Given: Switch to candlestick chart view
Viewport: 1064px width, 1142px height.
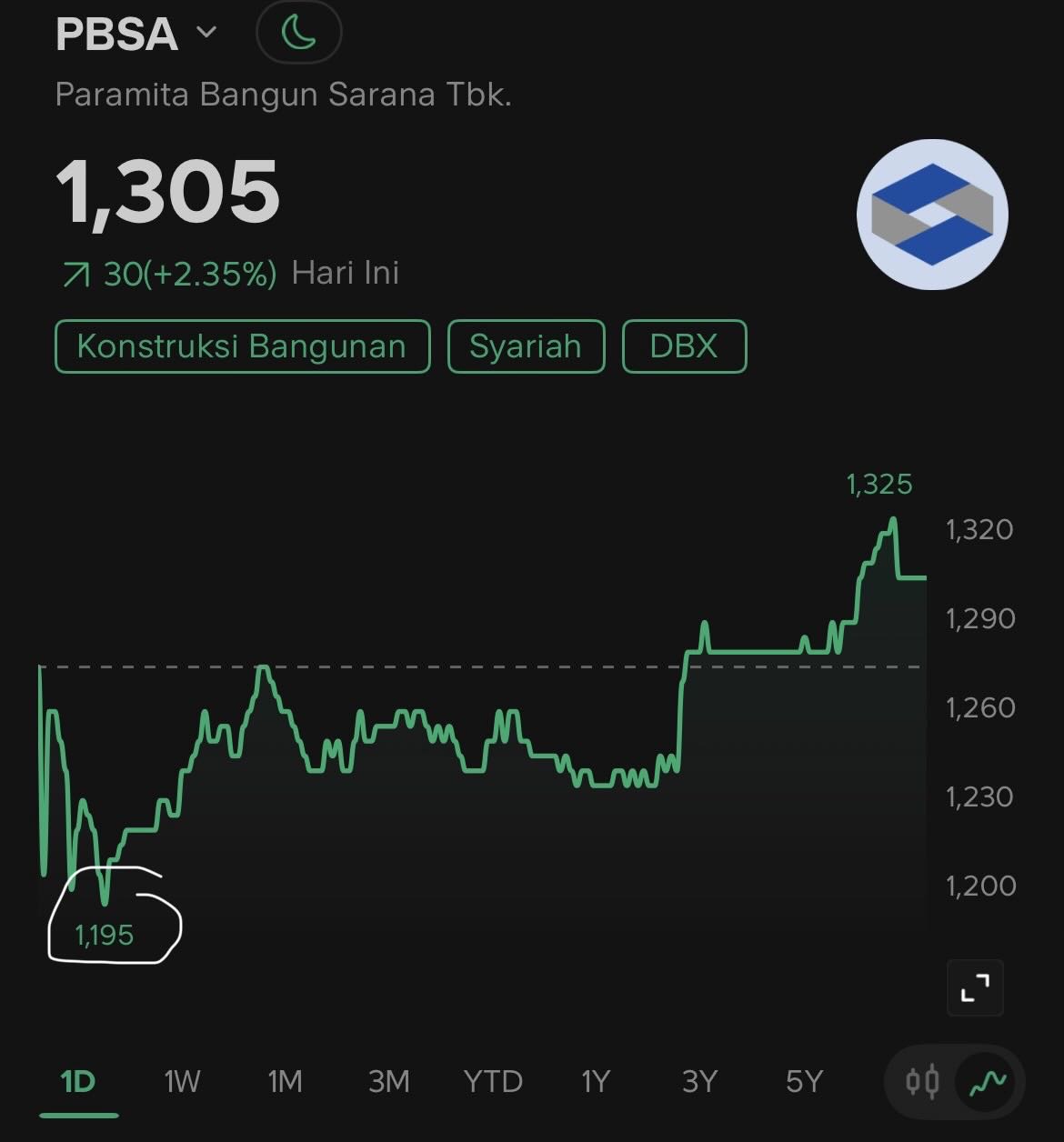Looking at the screenshot, I should [x=922, y=1082].
